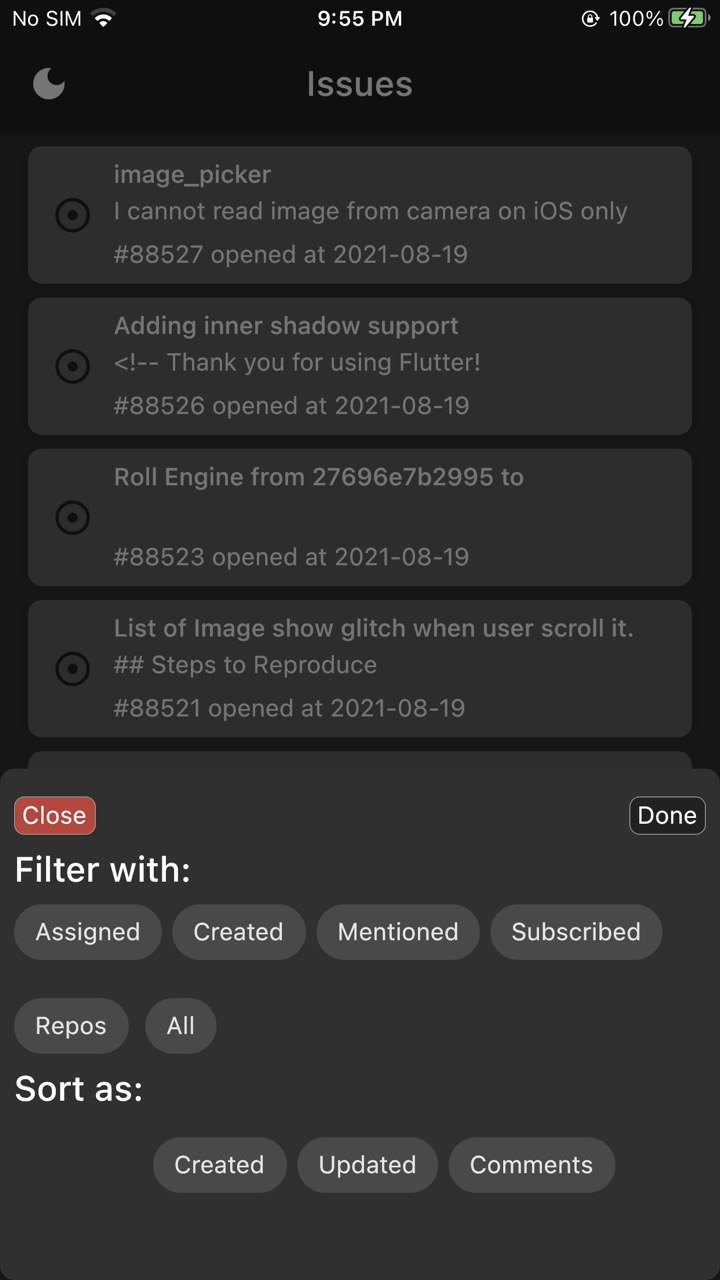
Task: Sort issues by the Created chip under Sort as
Action: click(x=219, y=1165)
